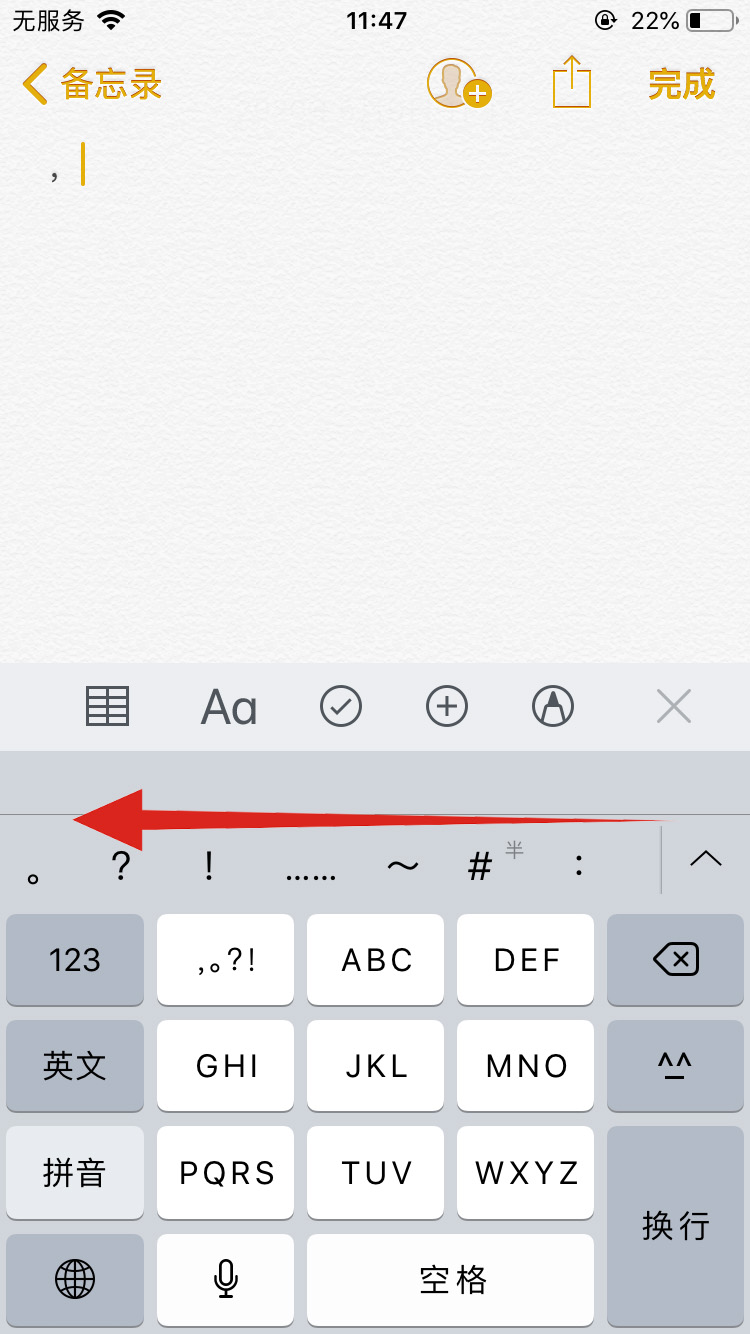The height and width of the screenshot is (1334, 750).
Task: Insert the ellipsis …… candidate
Action: [311, 866]
